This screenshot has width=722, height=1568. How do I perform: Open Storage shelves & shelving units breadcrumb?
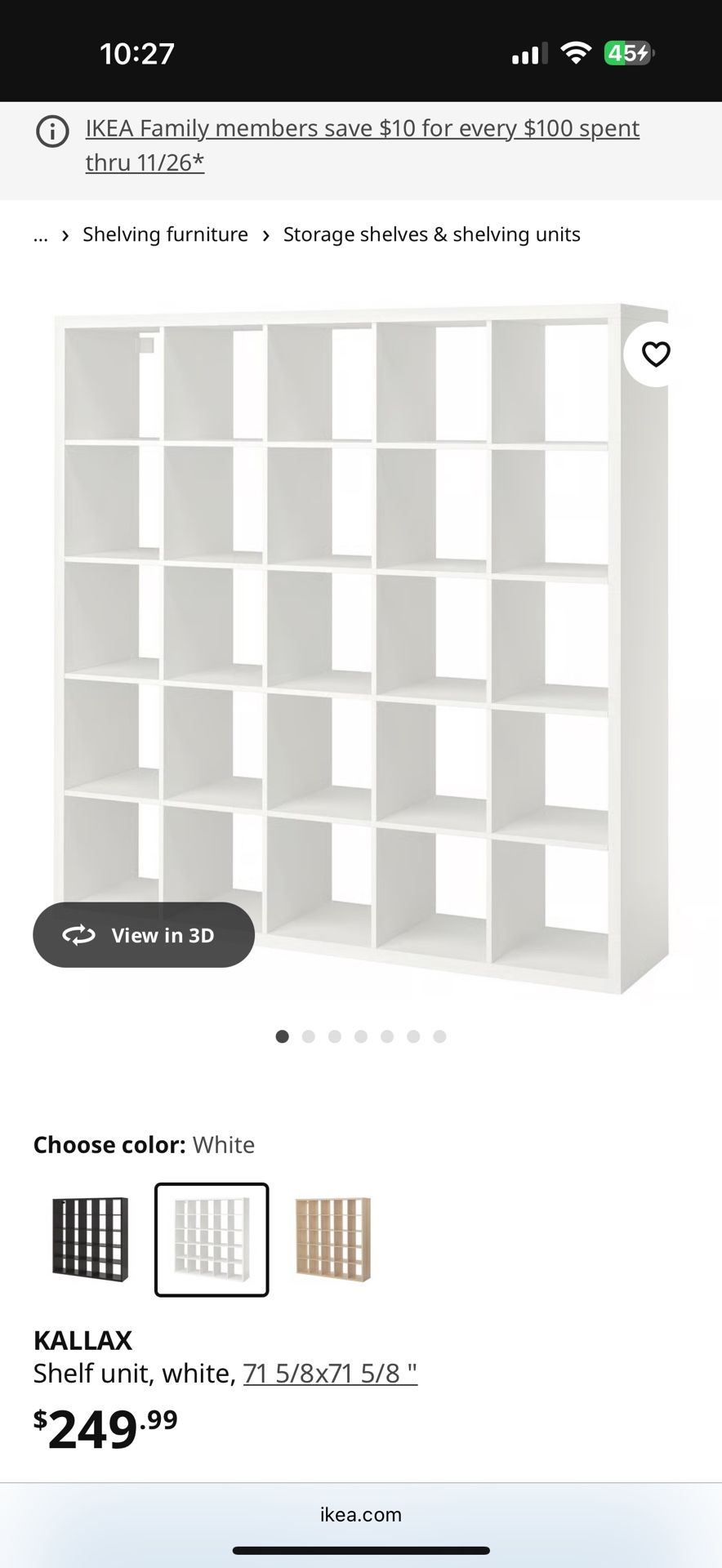[x=431, y=234]
